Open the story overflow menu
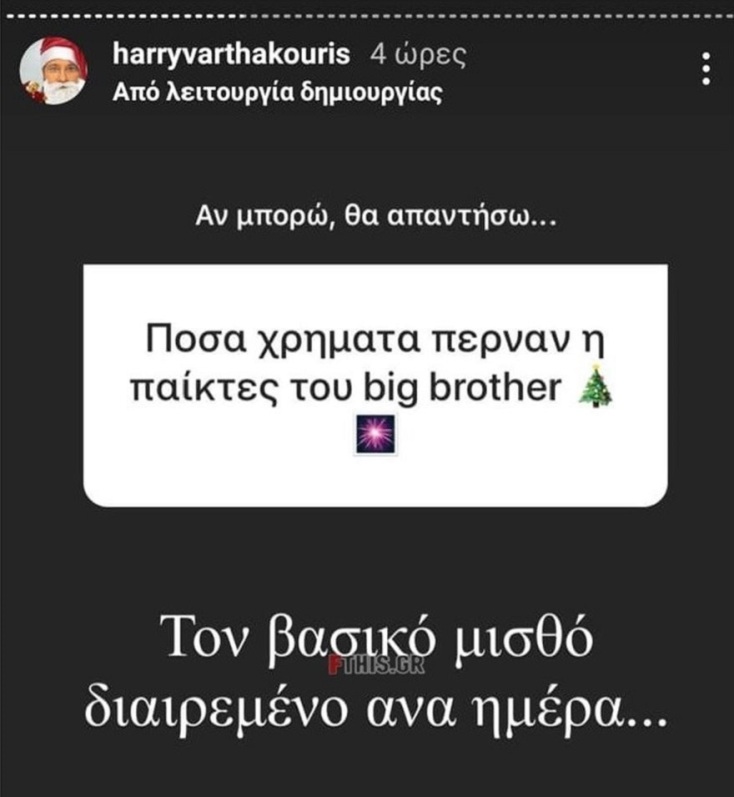 click(x=706, y=69)
